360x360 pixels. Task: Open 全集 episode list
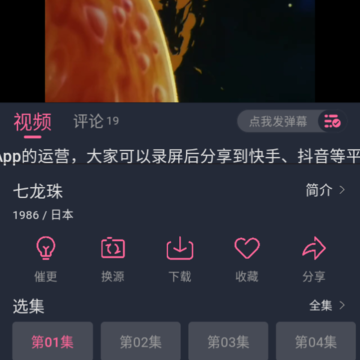tap(327, 305)
